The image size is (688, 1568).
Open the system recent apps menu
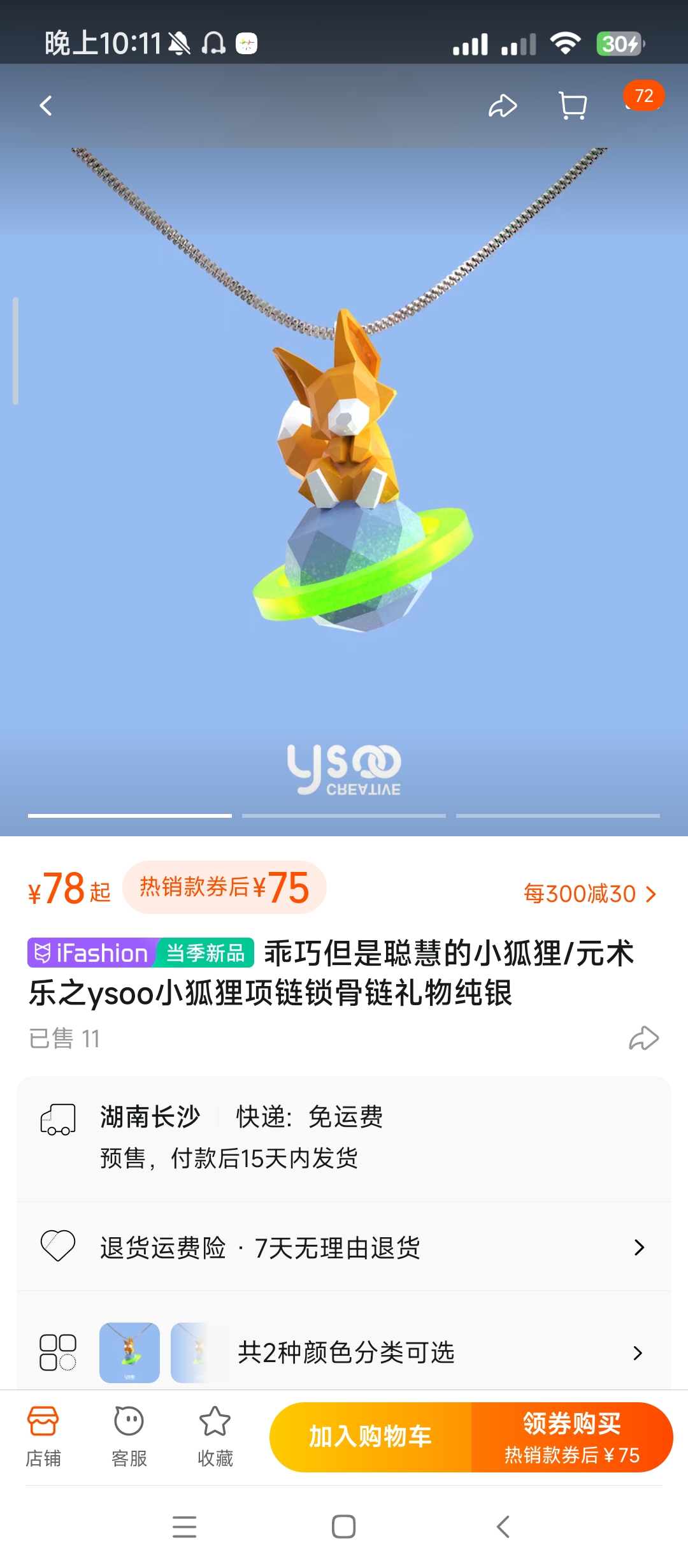185,1527
